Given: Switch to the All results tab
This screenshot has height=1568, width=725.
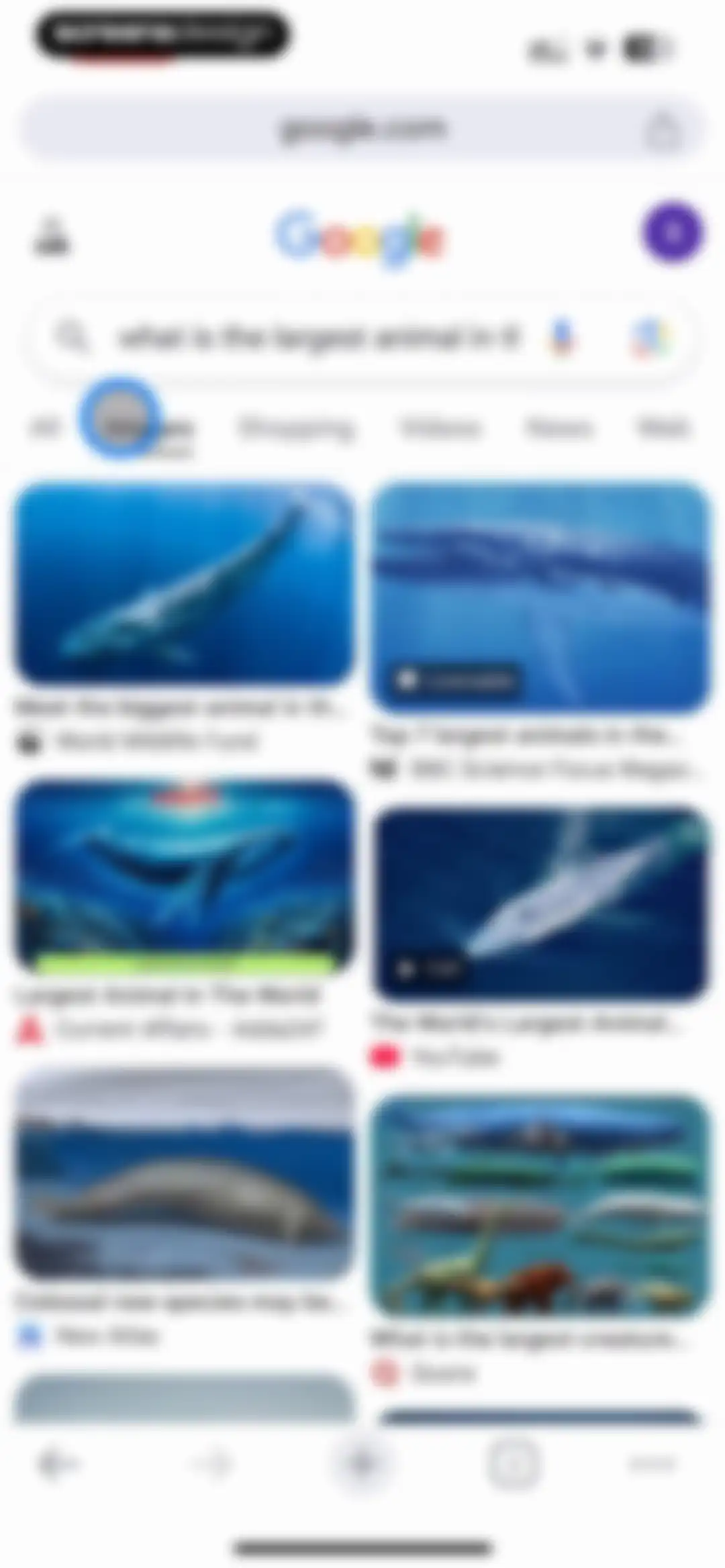Looking at the screenshot, I should click(x=44, y=428).
